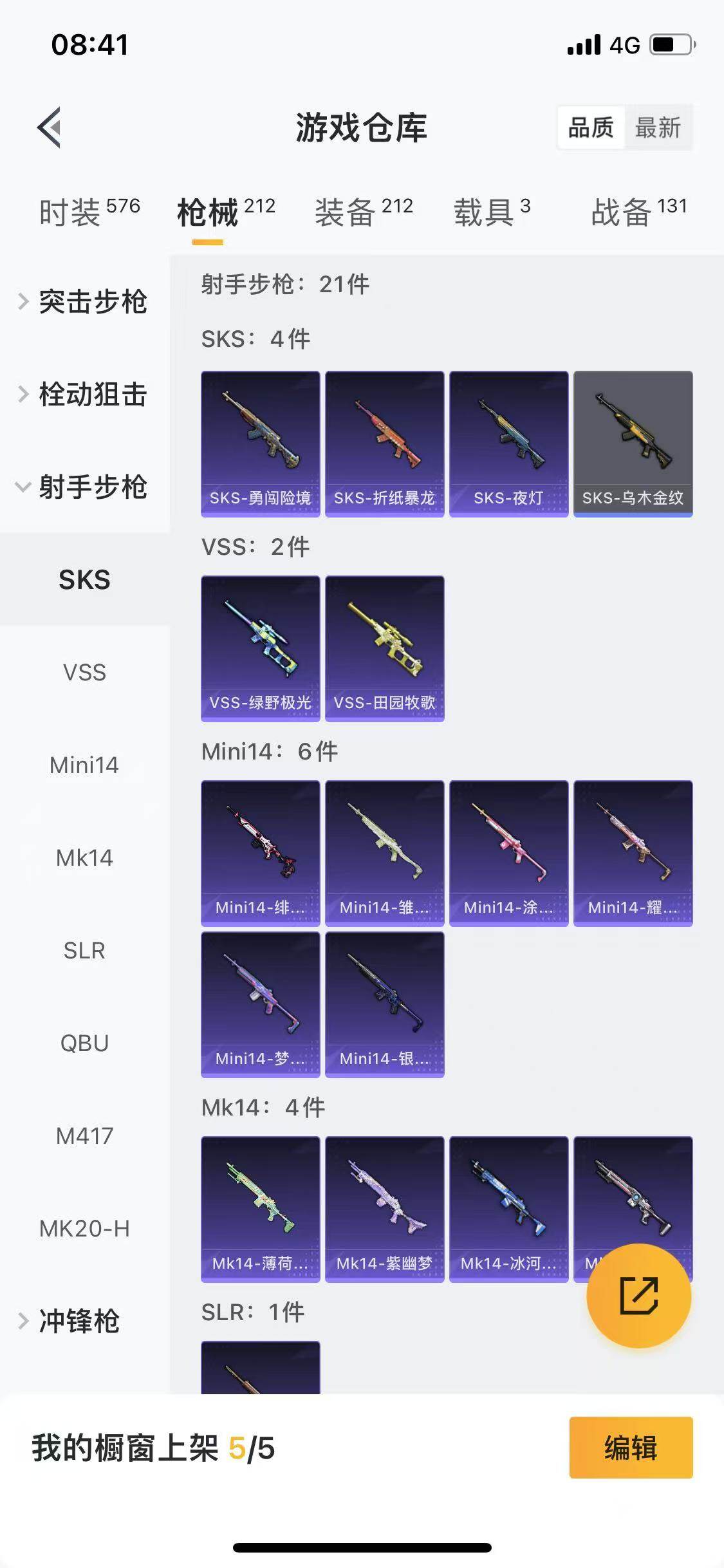The image size is (724, 1568).
Task: Sort items by 品质
Action: tap(591, 127)
